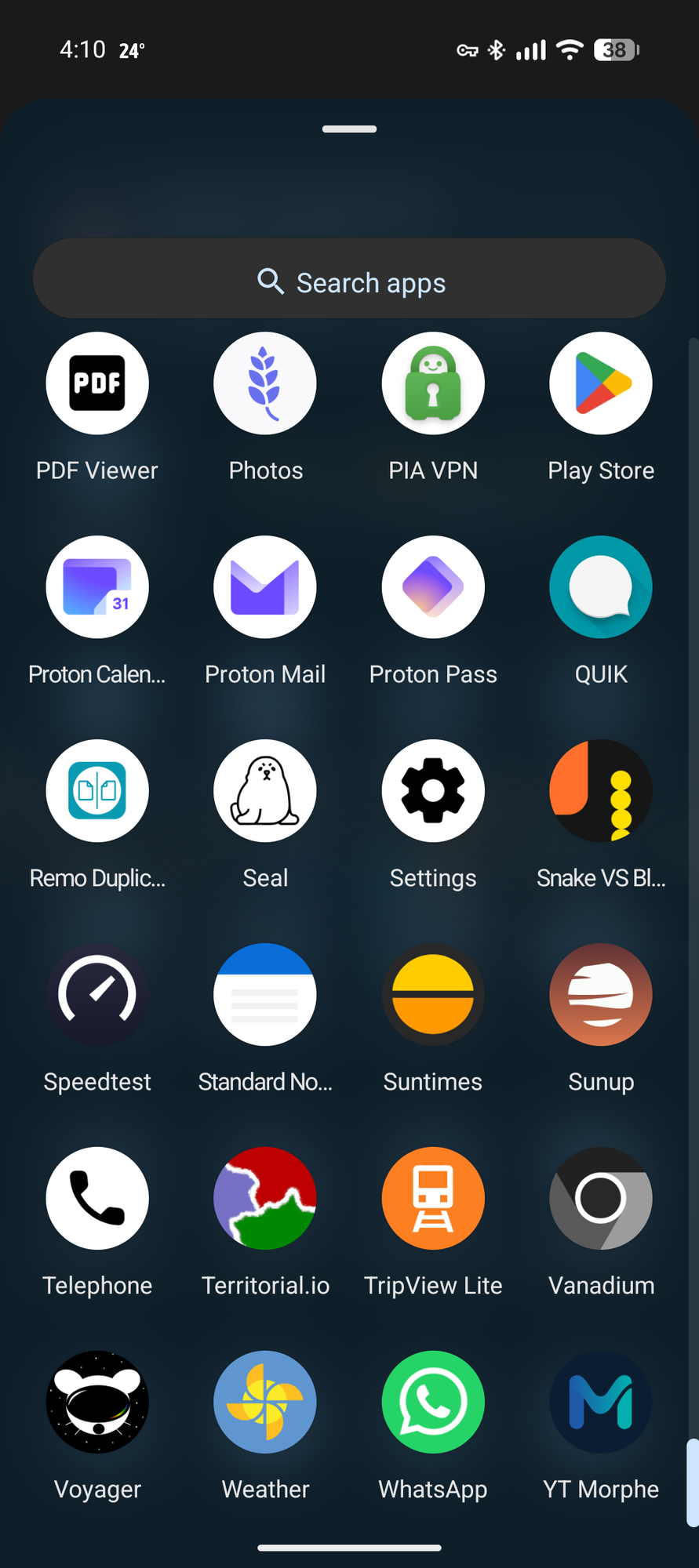Start the Territorial.io game
This screenshot has width=699, height=1568.
265,1199
